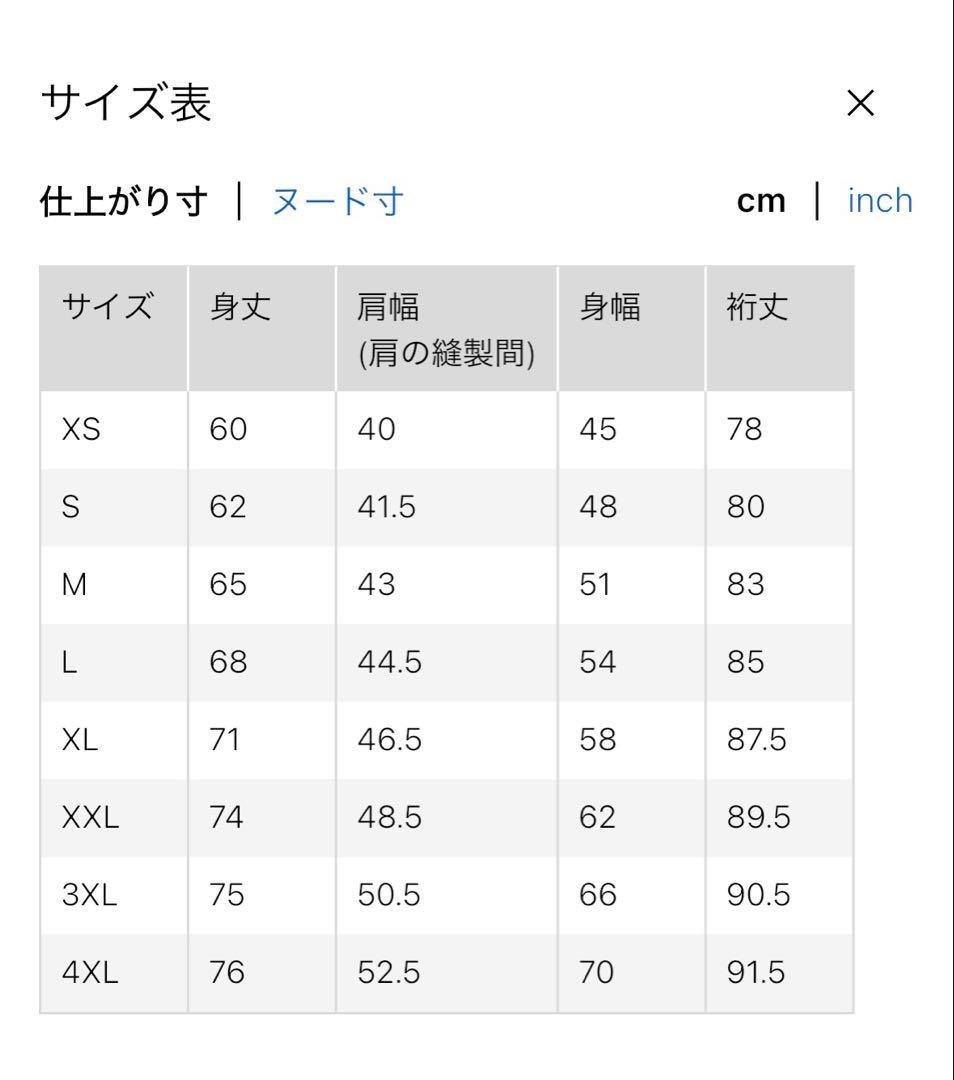Close the サイズ表 size chart dialog
The image size is (954, 1080).
pyautogui.click(x=860, y=103)
